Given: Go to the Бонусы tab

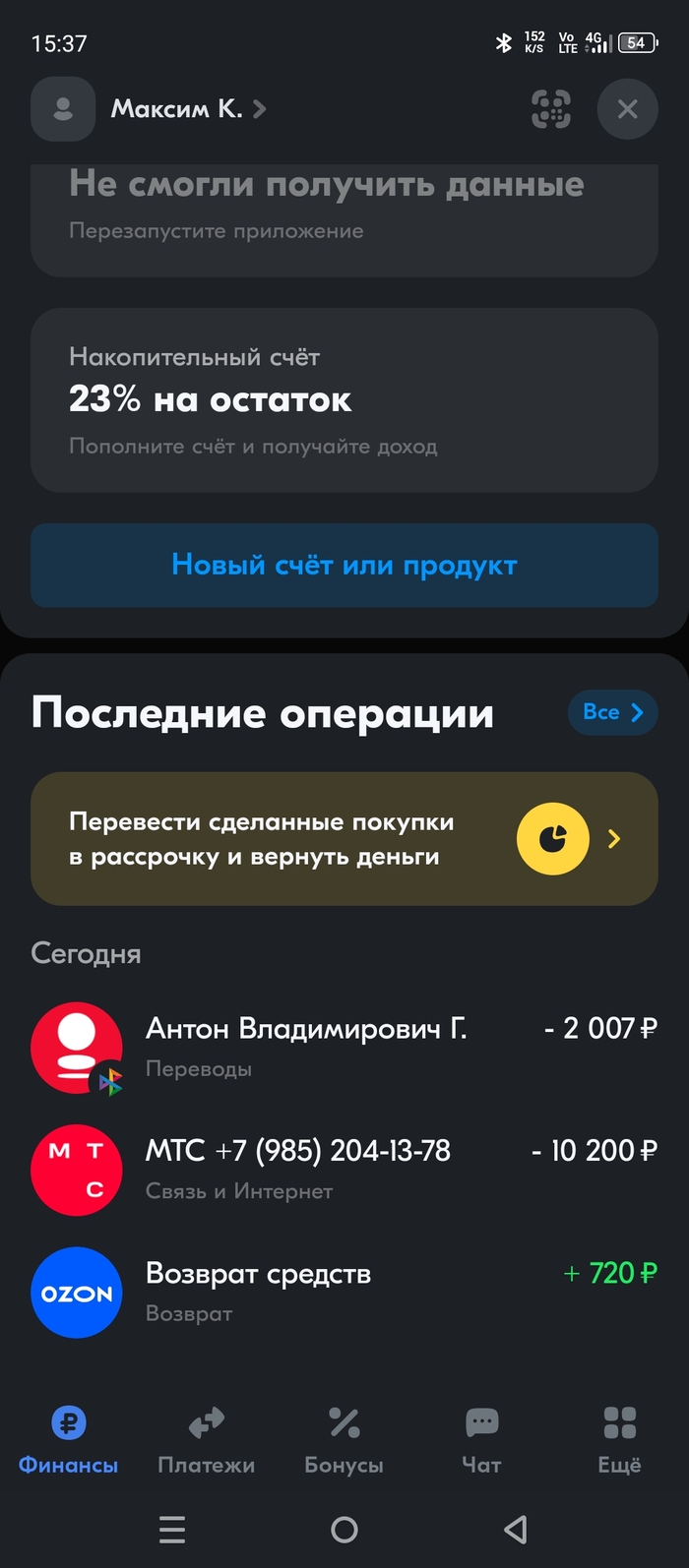Looking at the screenshot, I should (344, 1439).
